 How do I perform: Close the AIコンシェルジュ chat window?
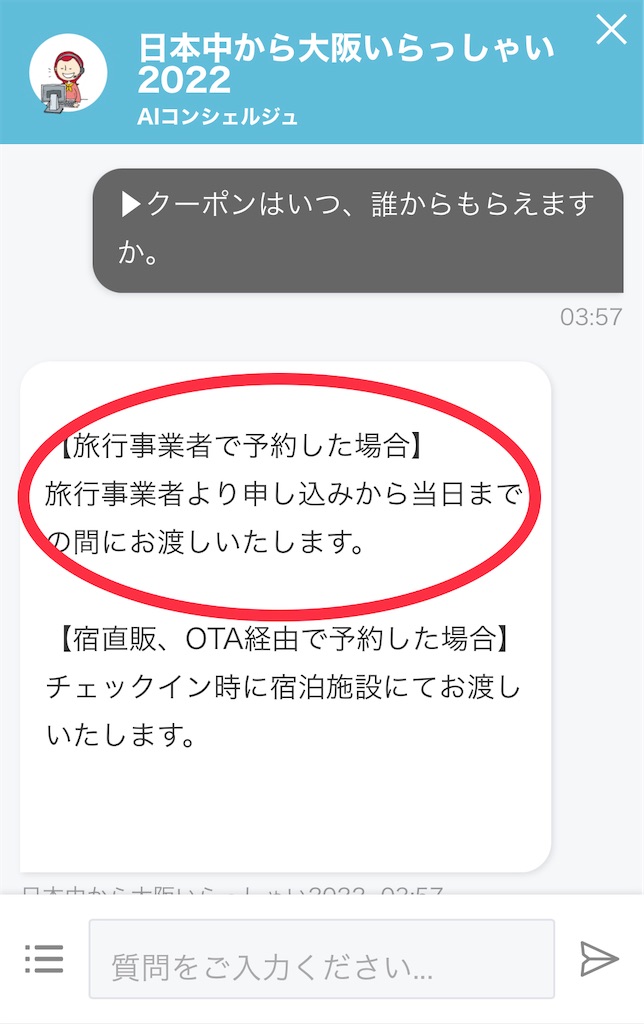pyautogui.click(x=610, y=31)
